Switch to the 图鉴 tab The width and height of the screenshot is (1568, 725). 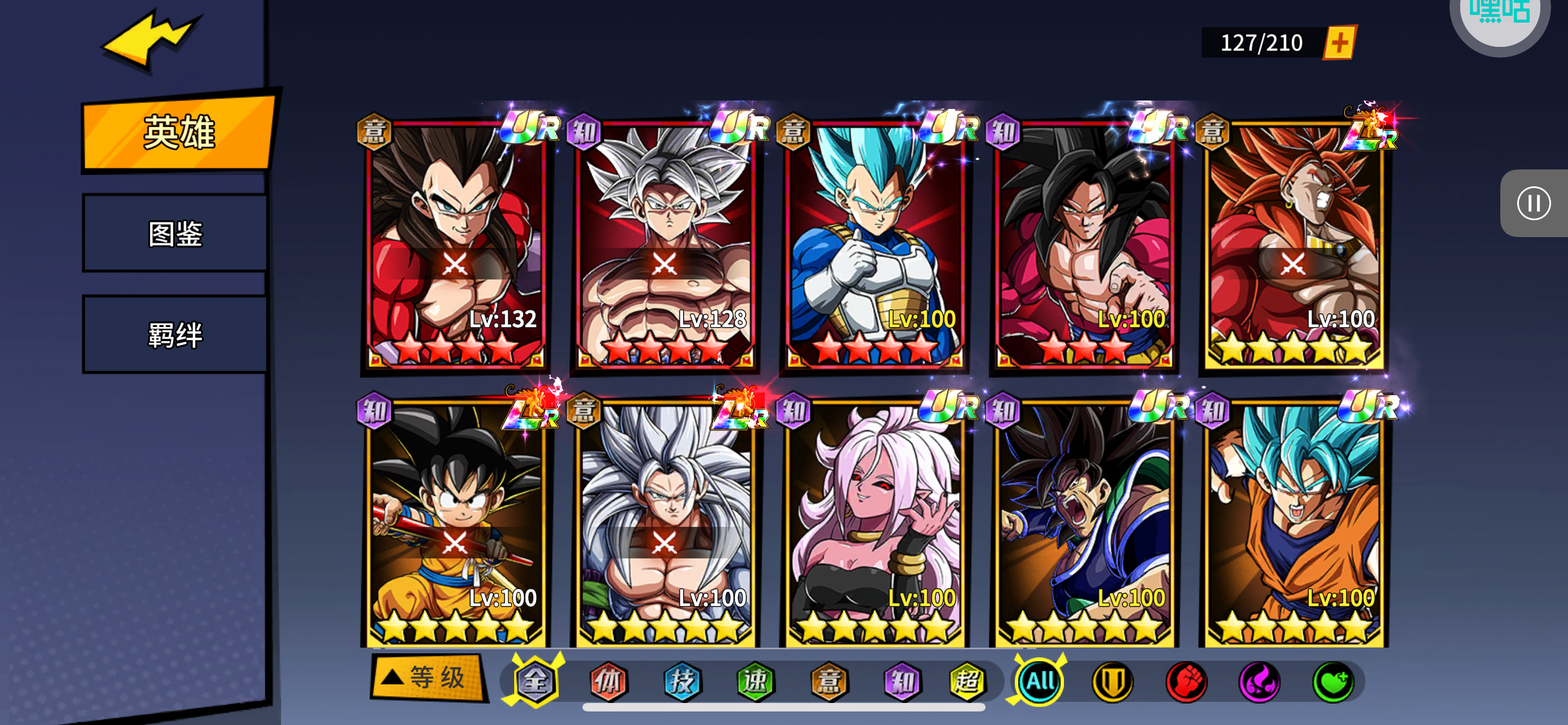[176, 234]
